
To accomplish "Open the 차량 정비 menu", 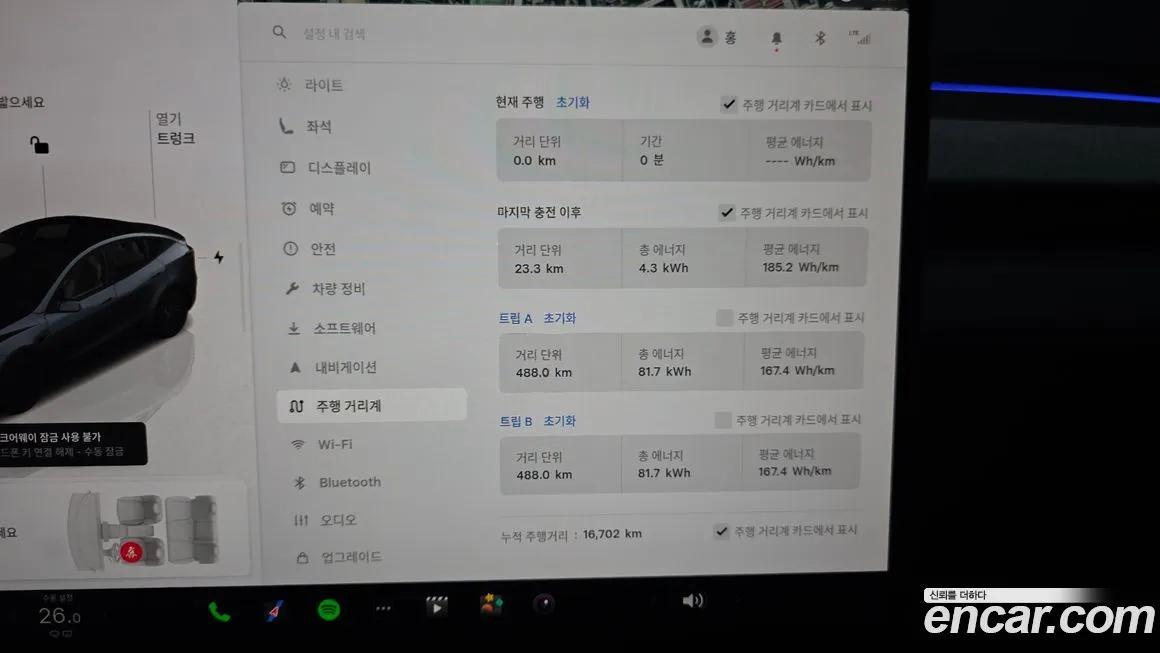I will coord(338,289).
